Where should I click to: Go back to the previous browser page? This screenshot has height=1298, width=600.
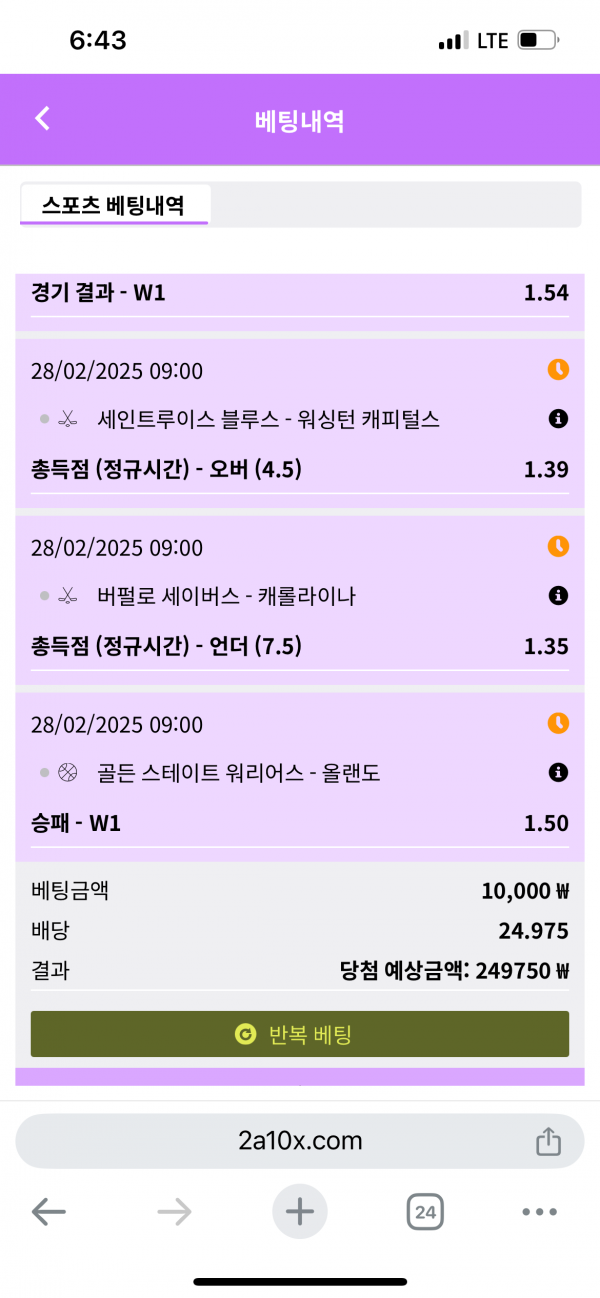coord(48,1213)
